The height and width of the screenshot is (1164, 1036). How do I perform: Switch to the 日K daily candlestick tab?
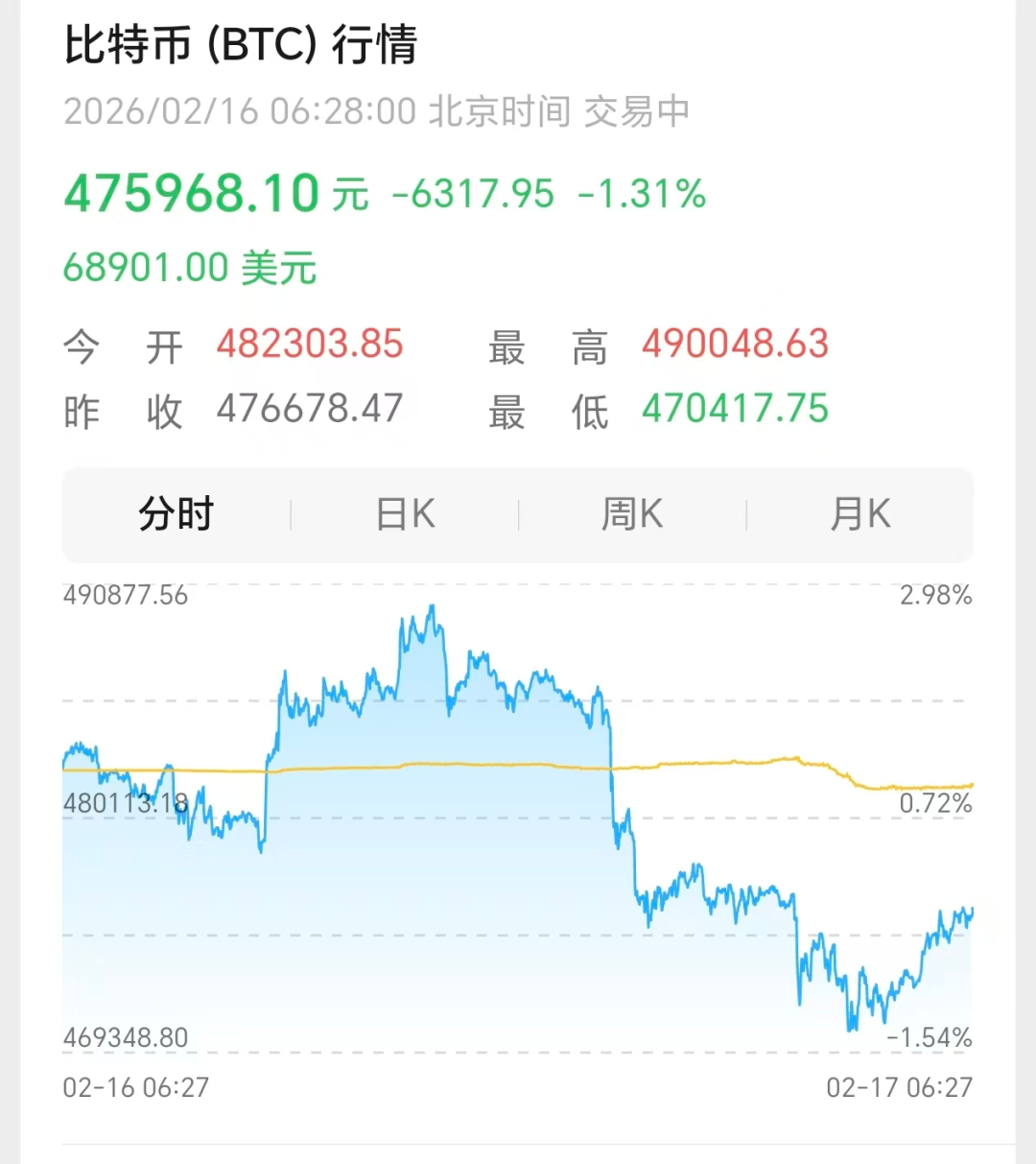404,514
